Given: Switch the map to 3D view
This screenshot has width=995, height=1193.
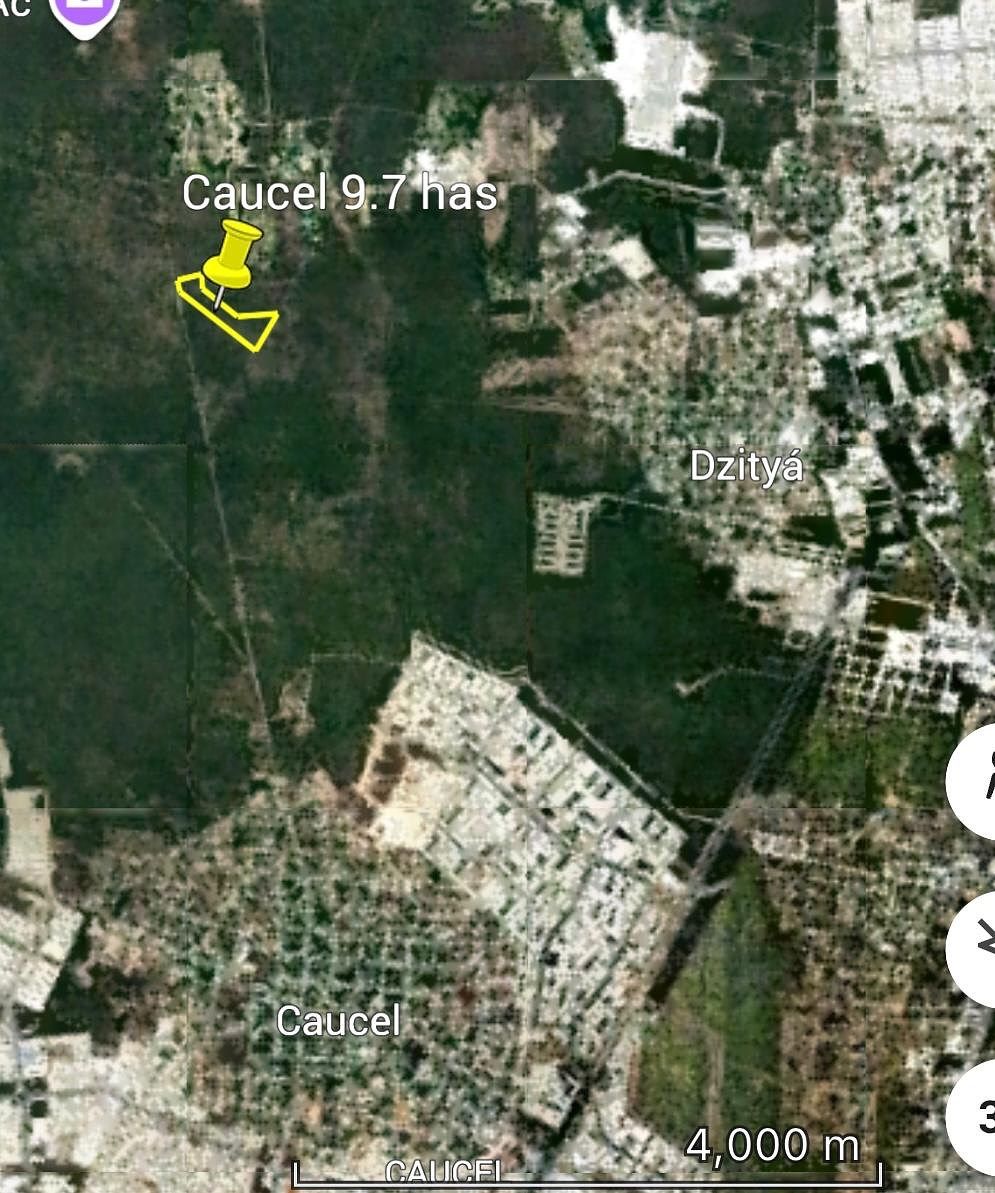Looking at the screenshot, I should pos(978,1115).
